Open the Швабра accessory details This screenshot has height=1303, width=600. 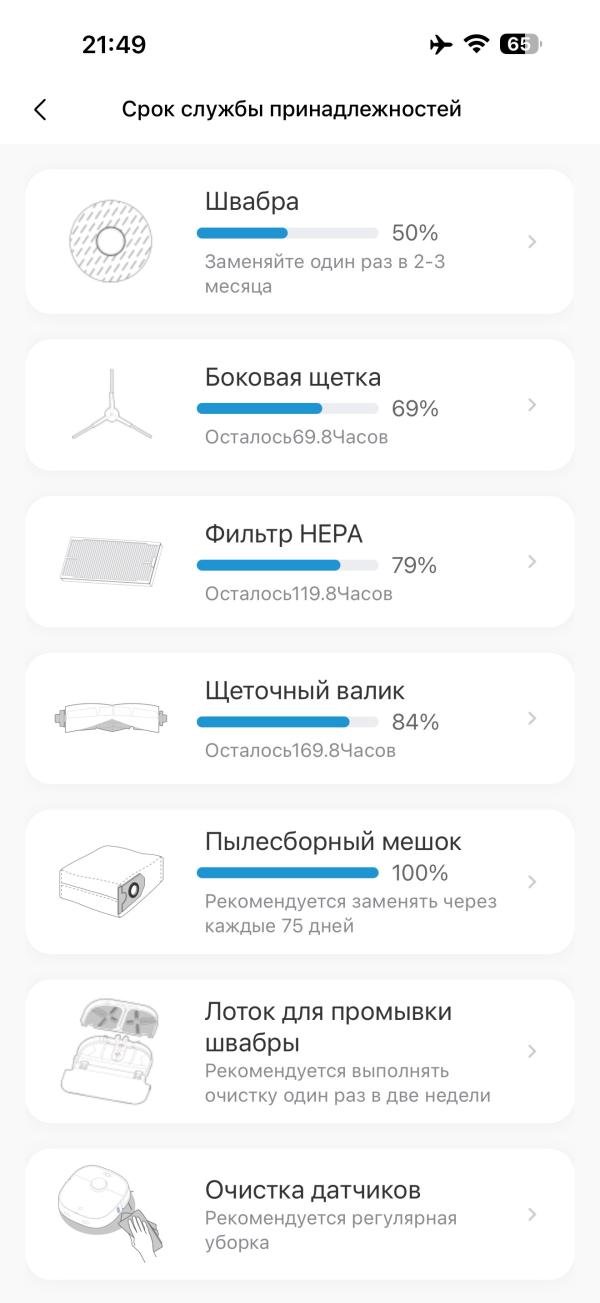299,242
